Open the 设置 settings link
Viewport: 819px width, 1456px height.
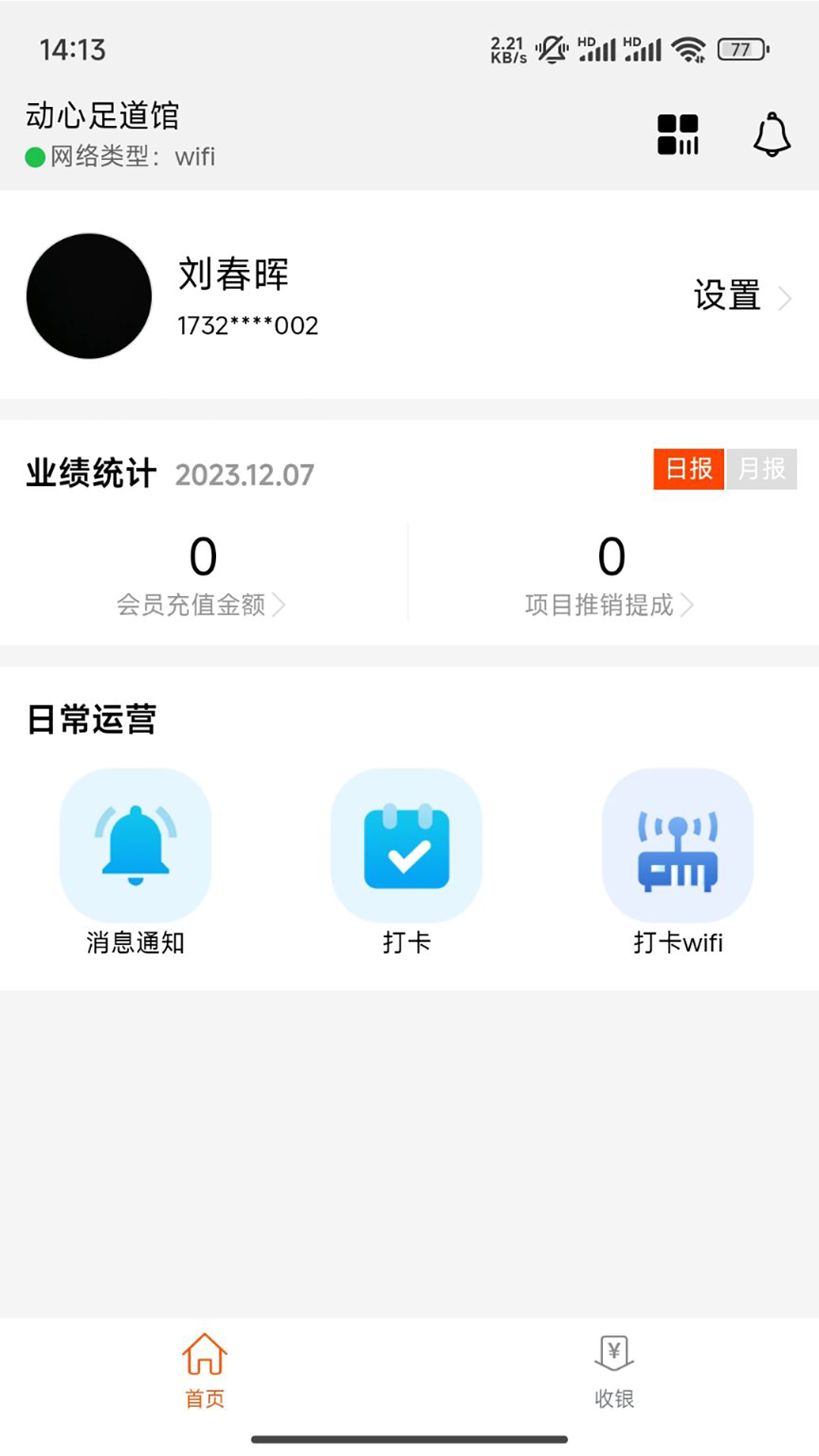click(x=727, y=296)
